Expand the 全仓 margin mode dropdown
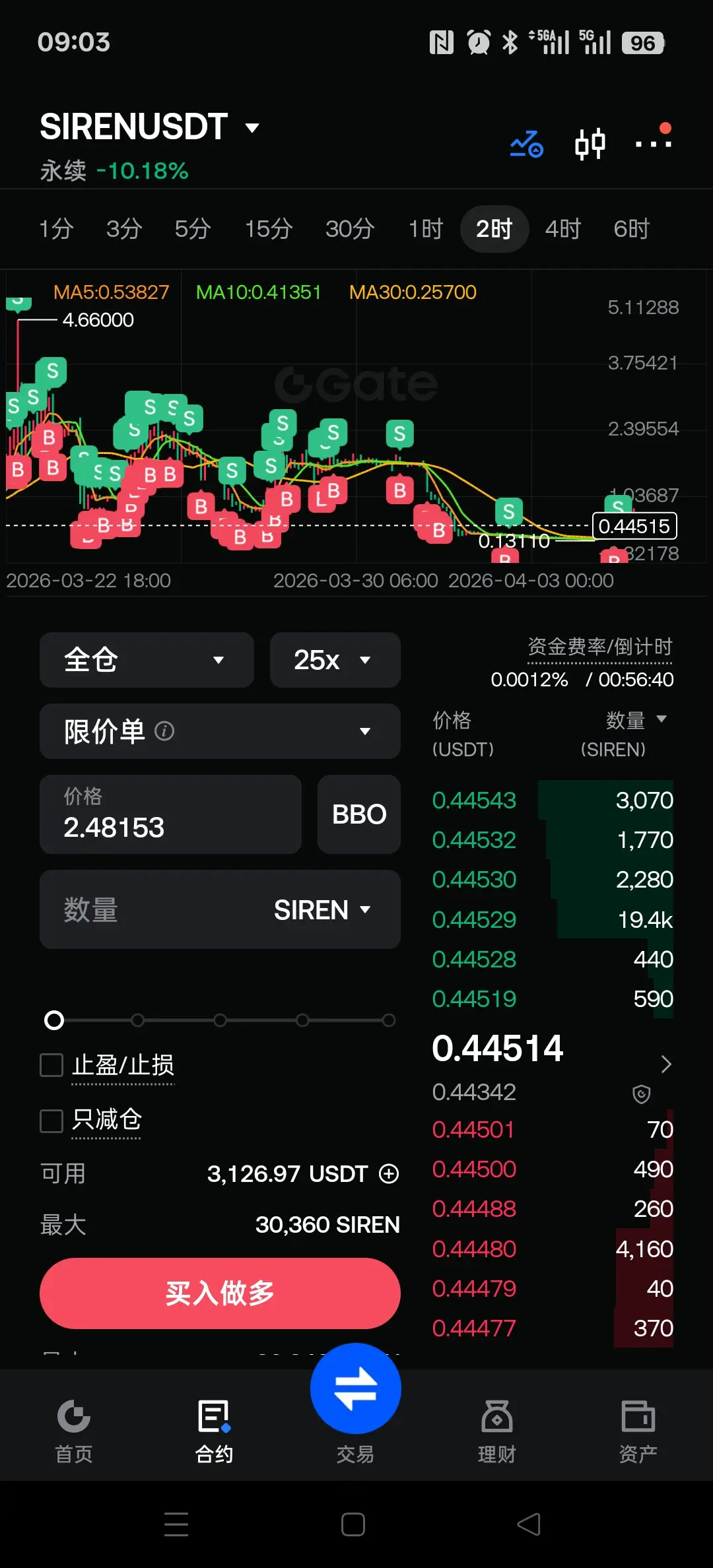Image resolution: width=713 pixels, height=1568 pixels. pyautogui.click(x=147, y=660)
